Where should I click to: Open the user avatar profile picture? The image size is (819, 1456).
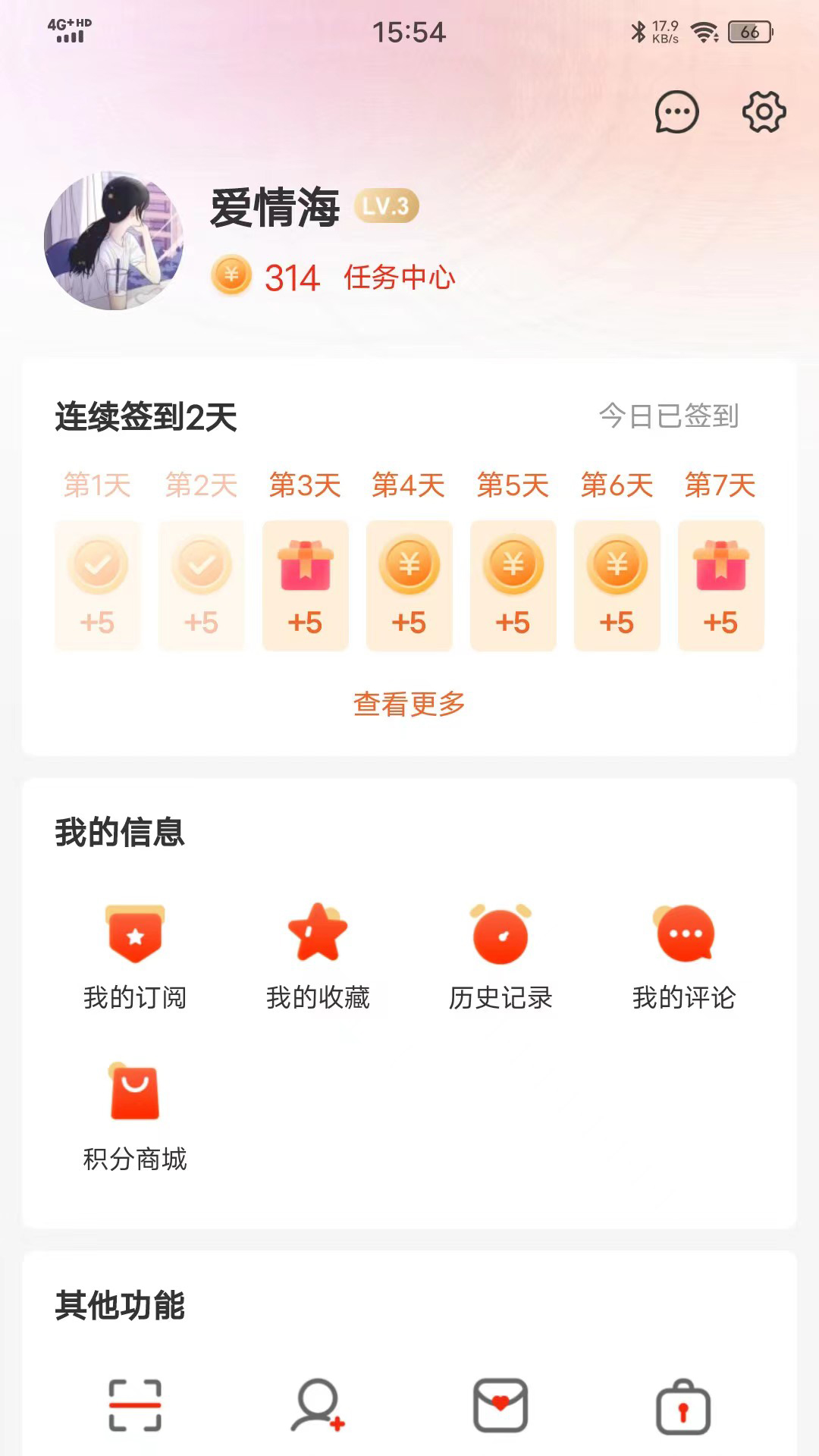(115, 241)
